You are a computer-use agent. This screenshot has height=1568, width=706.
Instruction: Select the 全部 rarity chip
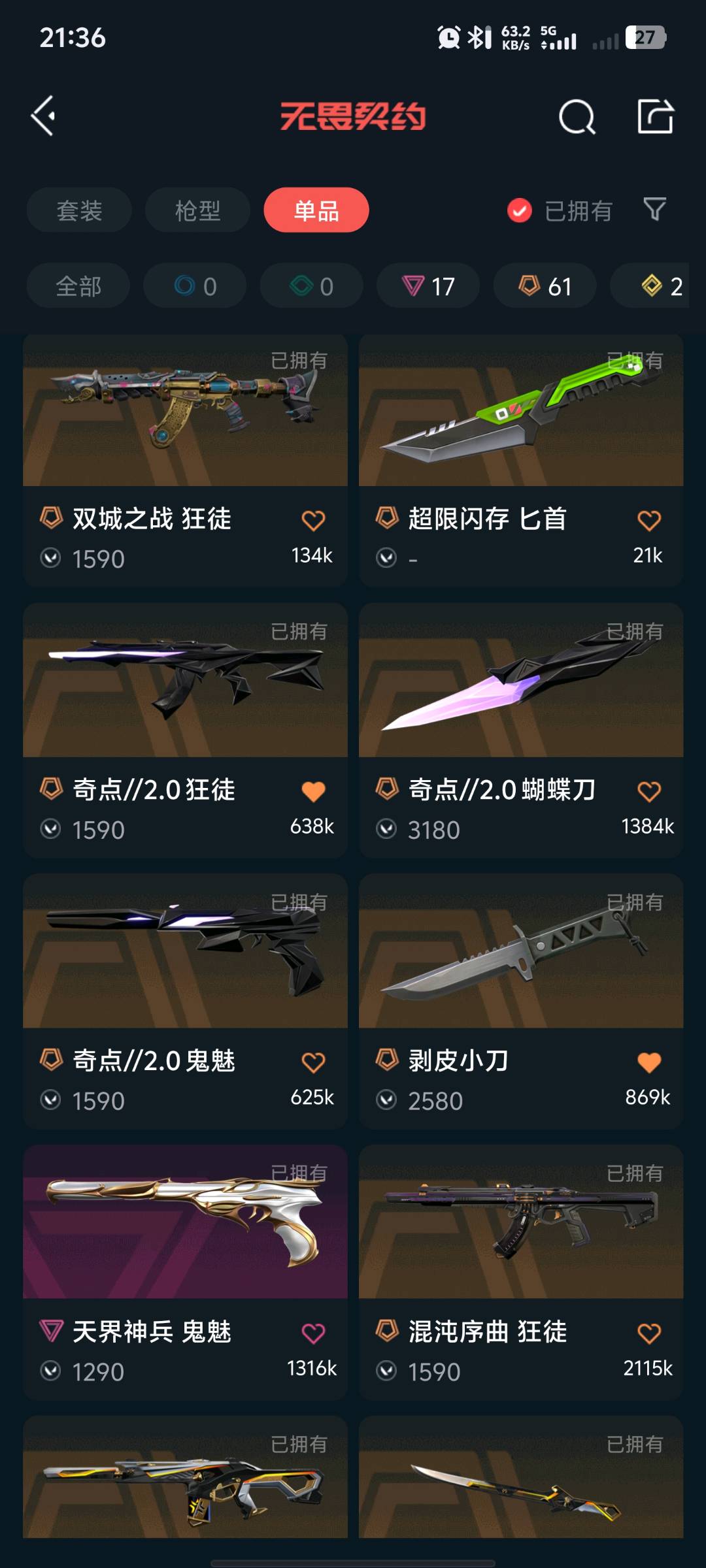[78, 286]
